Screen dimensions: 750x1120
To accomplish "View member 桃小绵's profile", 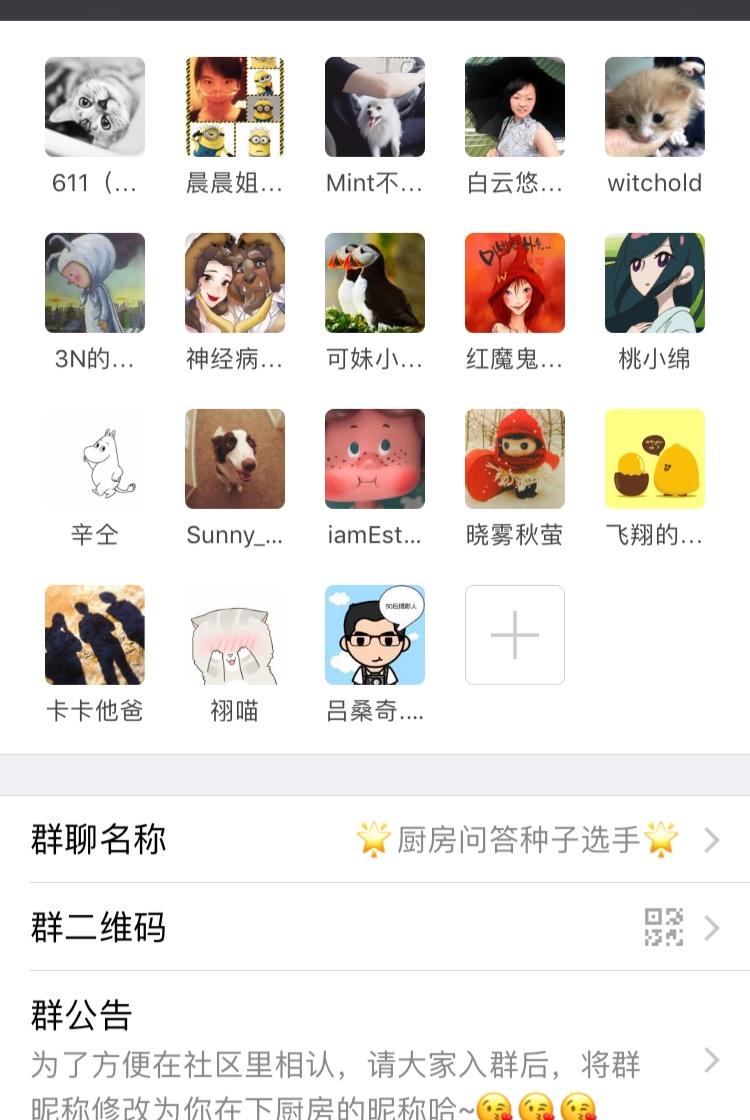I will click(655, 283).
